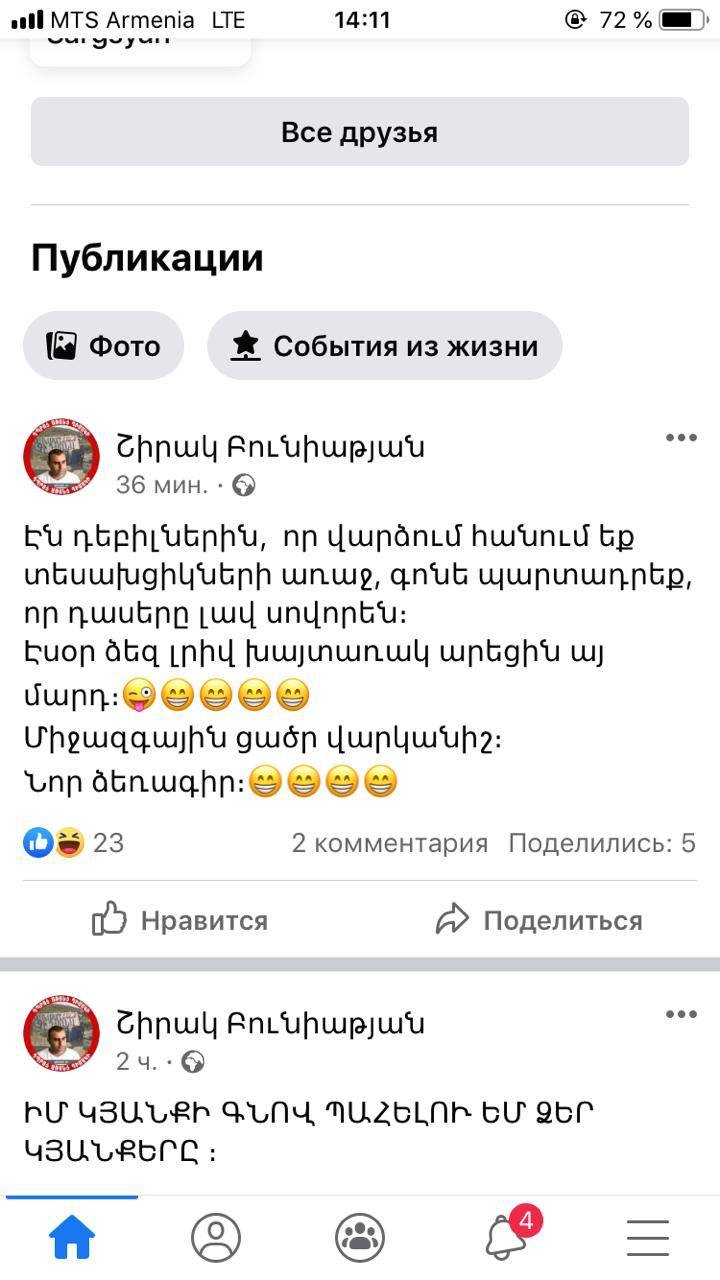Image resolution: width=720 pixels, height=1280 pixels.
Task: Share the 36 мин. post via Поделиться
Action: 539,920
